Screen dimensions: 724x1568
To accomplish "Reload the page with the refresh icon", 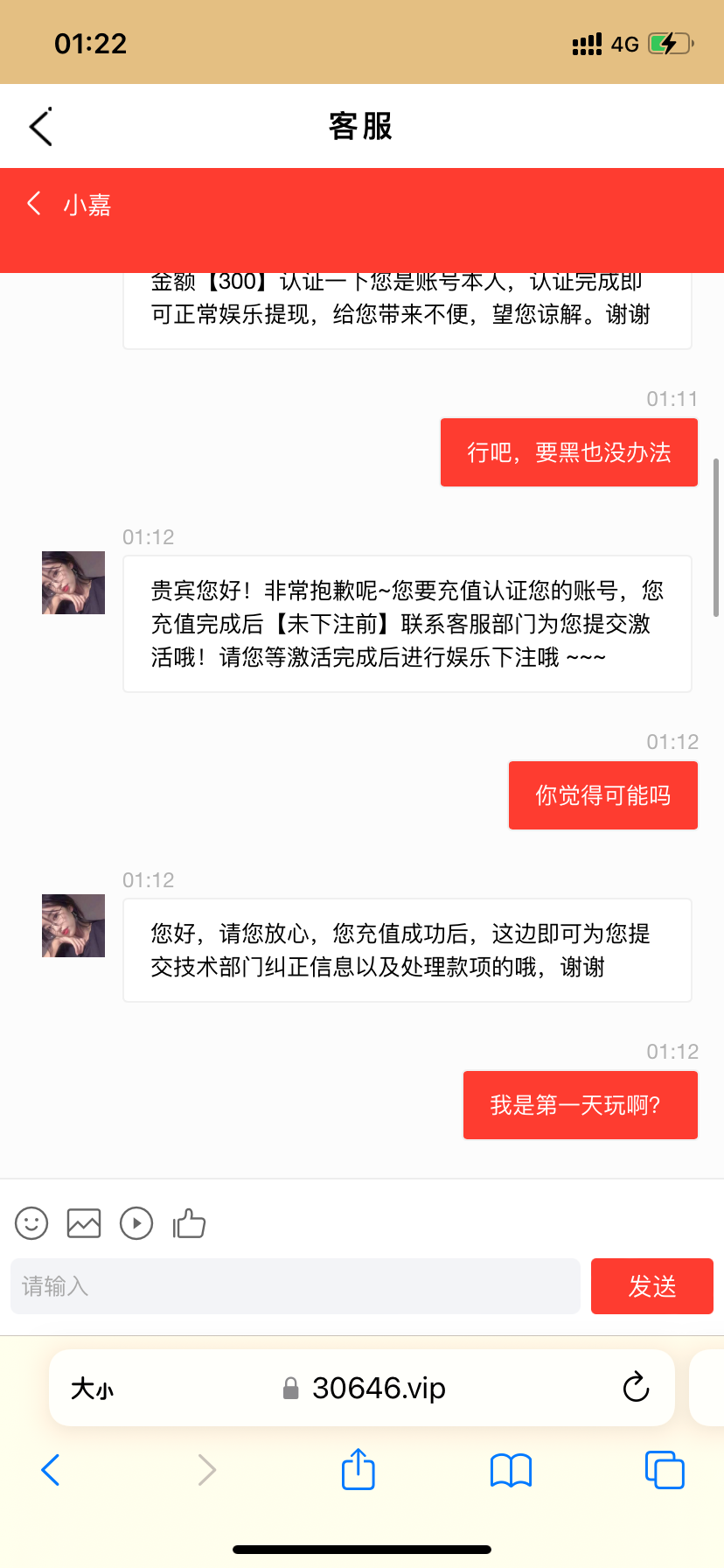I will point(636,1388).
